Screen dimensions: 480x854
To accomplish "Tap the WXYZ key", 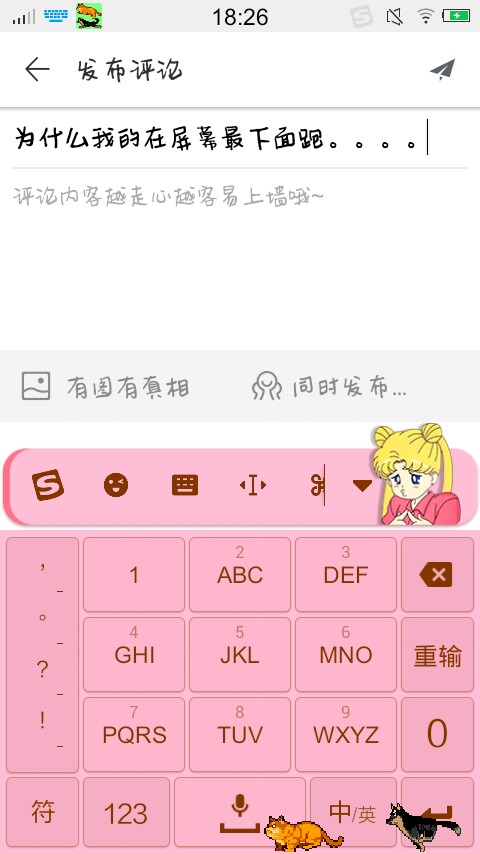I will click(x=346, y=735).
